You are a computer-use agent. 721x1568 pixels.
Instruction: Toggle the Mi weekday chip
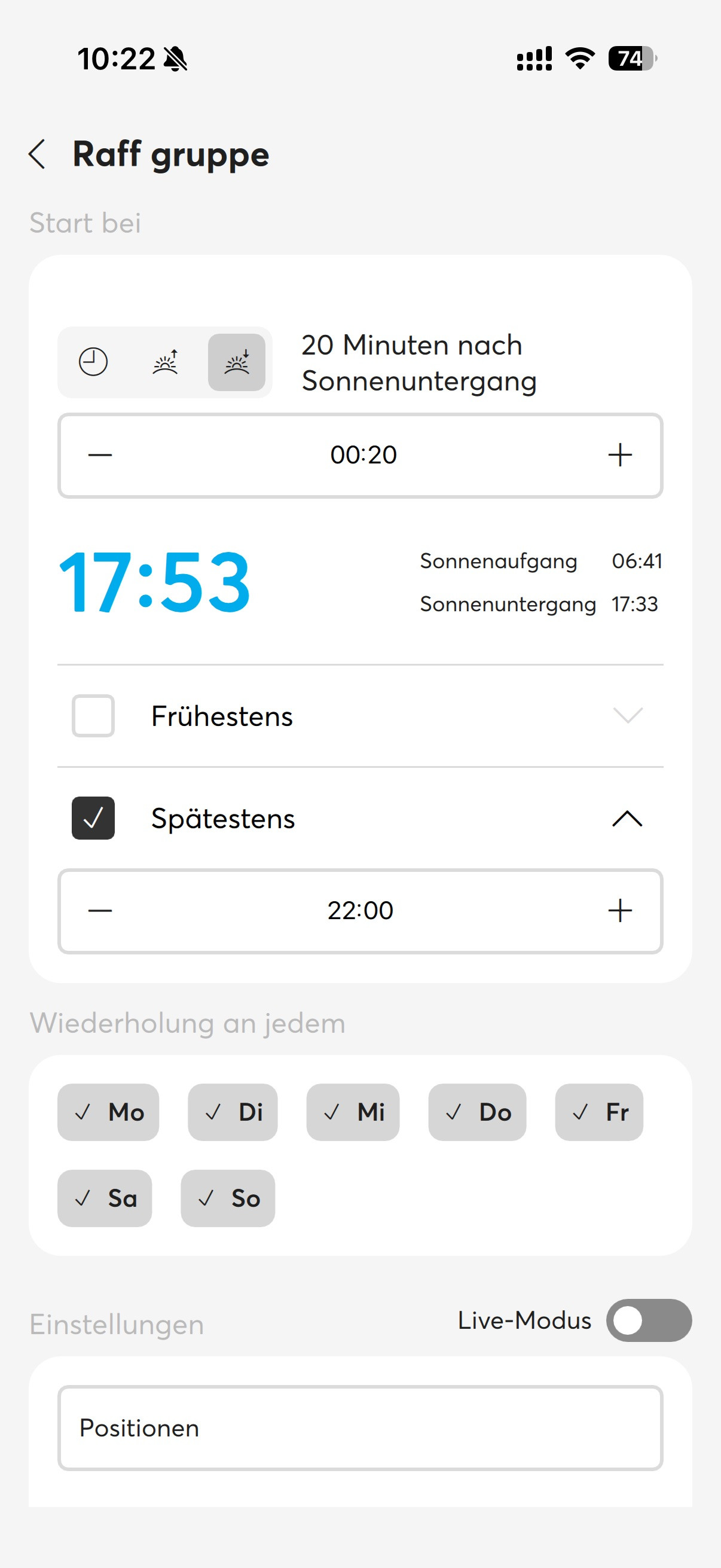click(x=353, y=1112)
